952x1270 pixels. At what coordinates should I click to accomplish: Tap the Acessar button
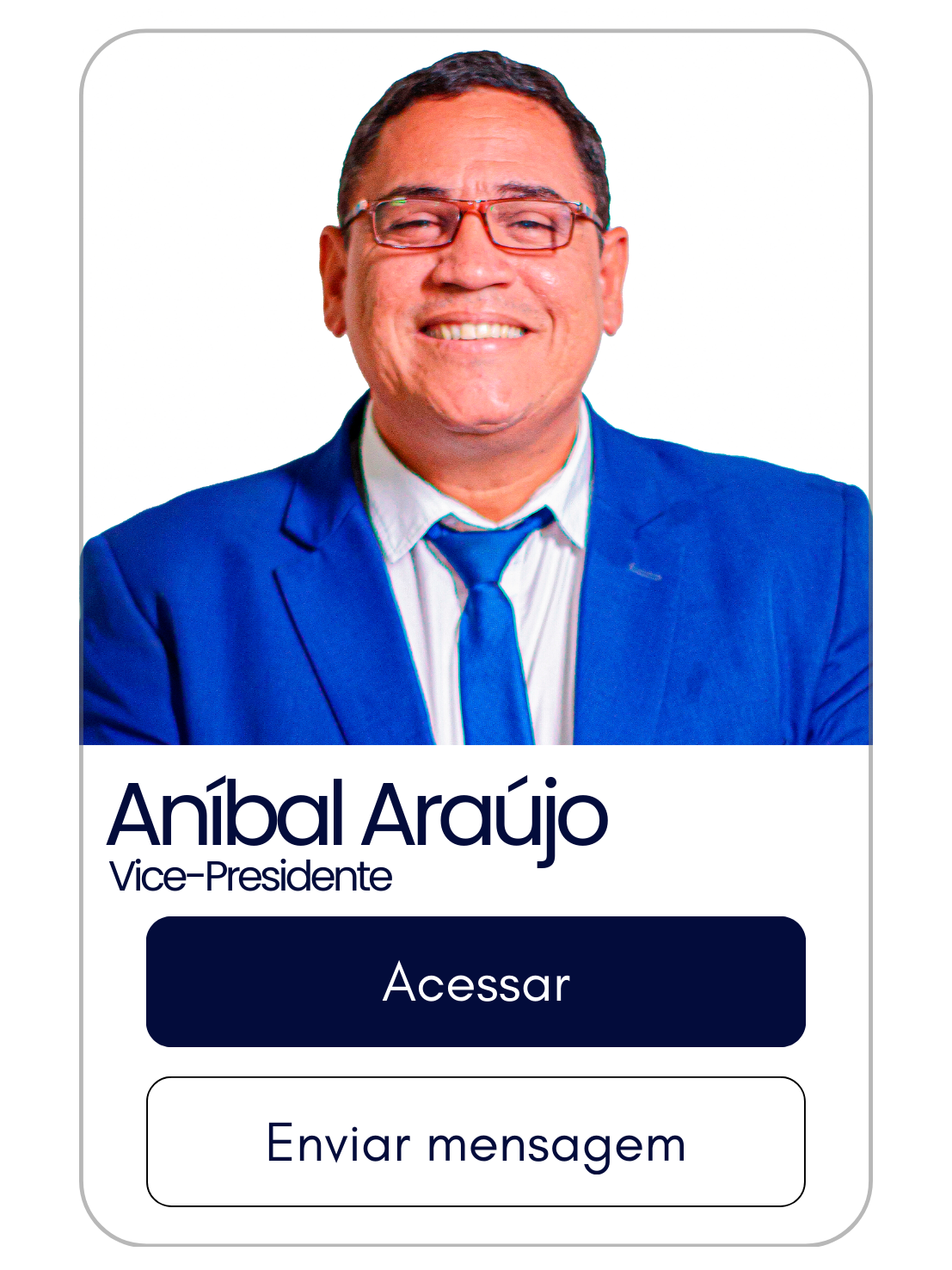(x=476, y=982)
